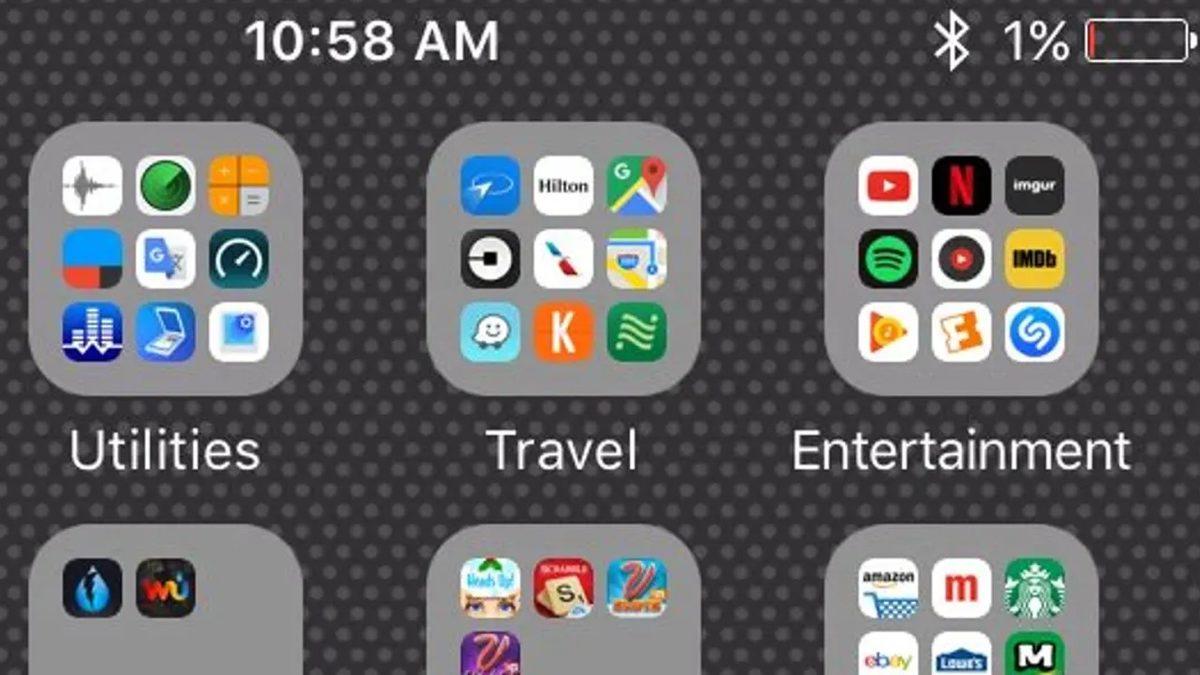Open the folder containing Amazon and Starbucks
Screen dimensions: 1200x675
pyautogui.click(x=961, y=610)
